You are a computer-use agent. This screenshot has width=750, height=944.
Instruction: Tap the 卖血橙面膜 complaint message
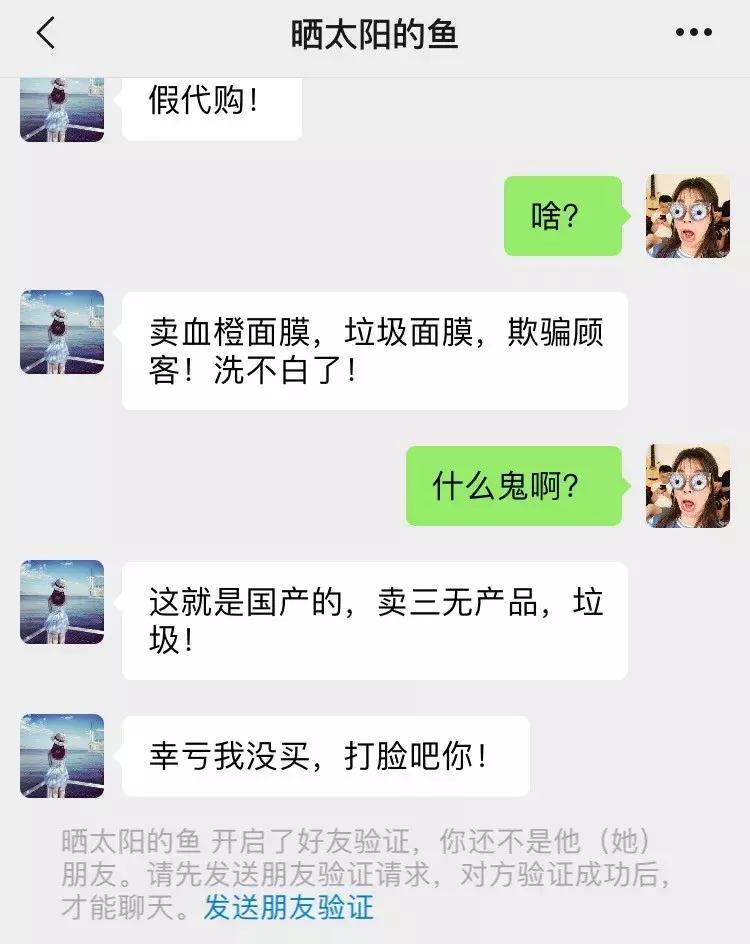click(x=375, y=350)
